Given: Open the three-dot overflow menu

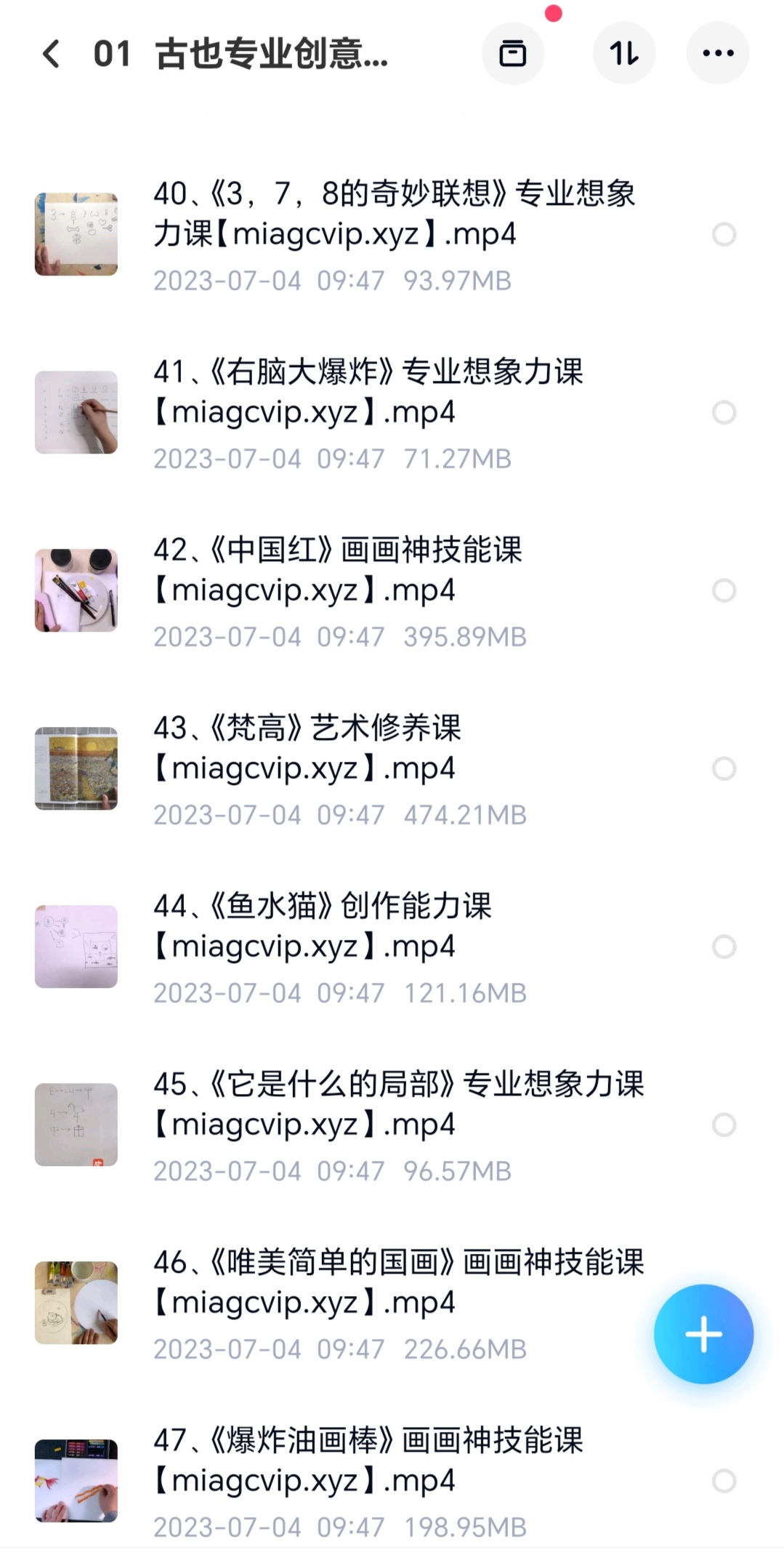Looking at the screenshot, I should coord(718,54).
